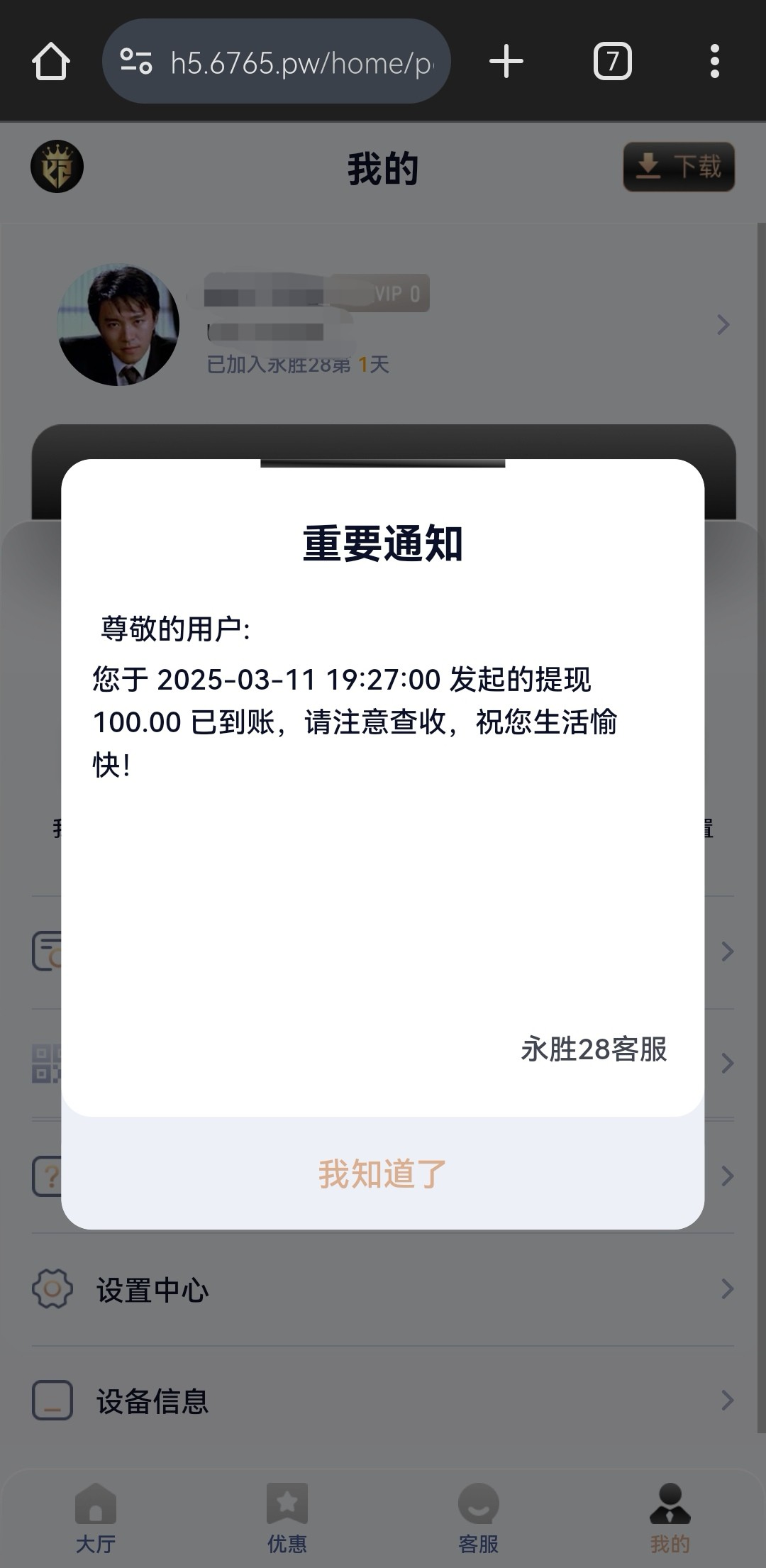Tap the browser home icon
Screen dimensions: 766x1568
click(x=51, y=62)
